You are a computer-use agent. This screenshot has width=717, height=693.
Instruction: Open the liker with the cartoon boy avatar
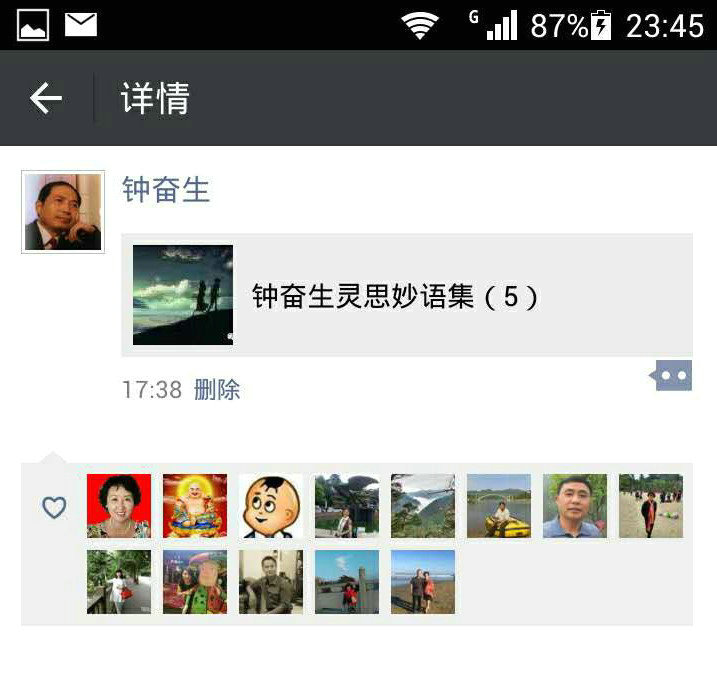(x=271, y=506)
